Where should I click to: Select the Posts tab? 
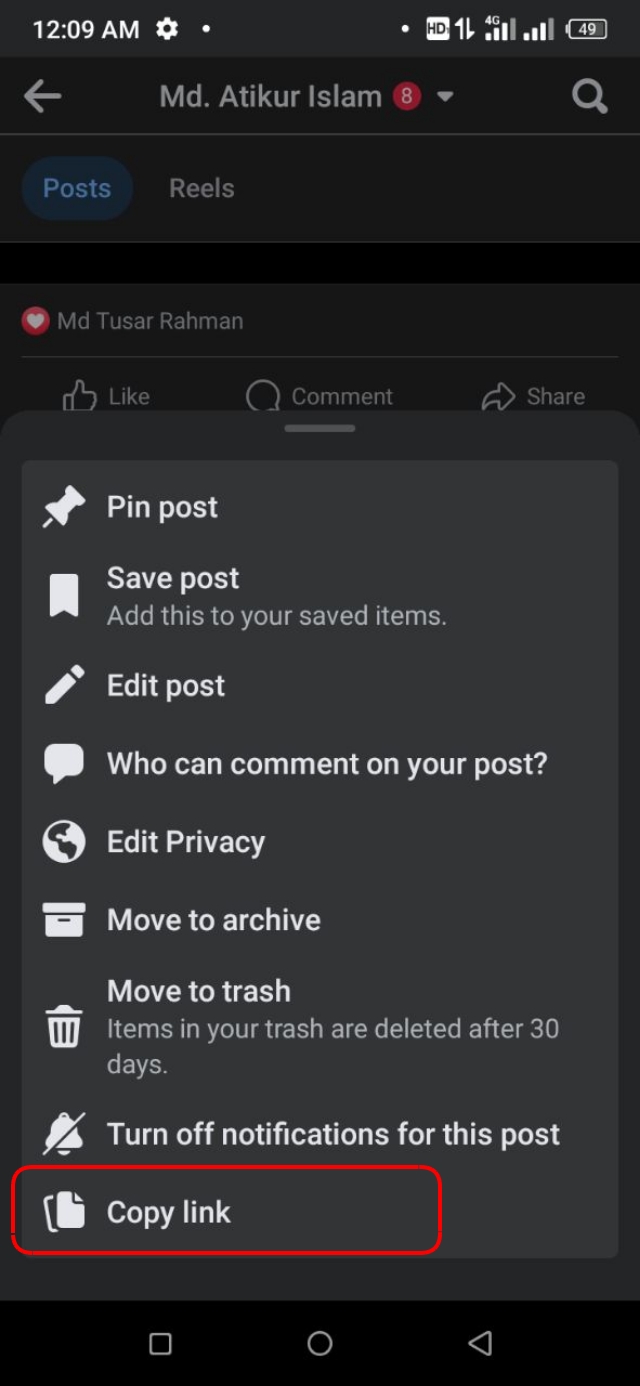(77, 188)
